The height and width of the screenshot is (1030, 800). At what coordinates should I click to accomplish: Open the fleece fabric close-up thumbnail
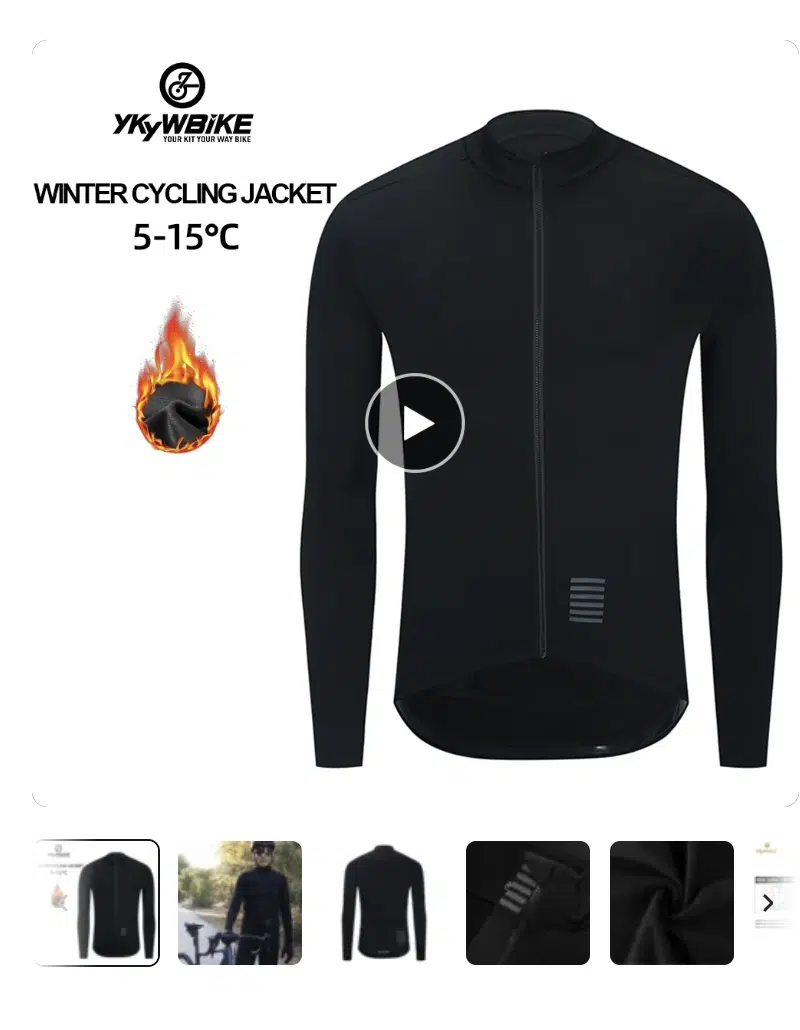coord(672,903)
